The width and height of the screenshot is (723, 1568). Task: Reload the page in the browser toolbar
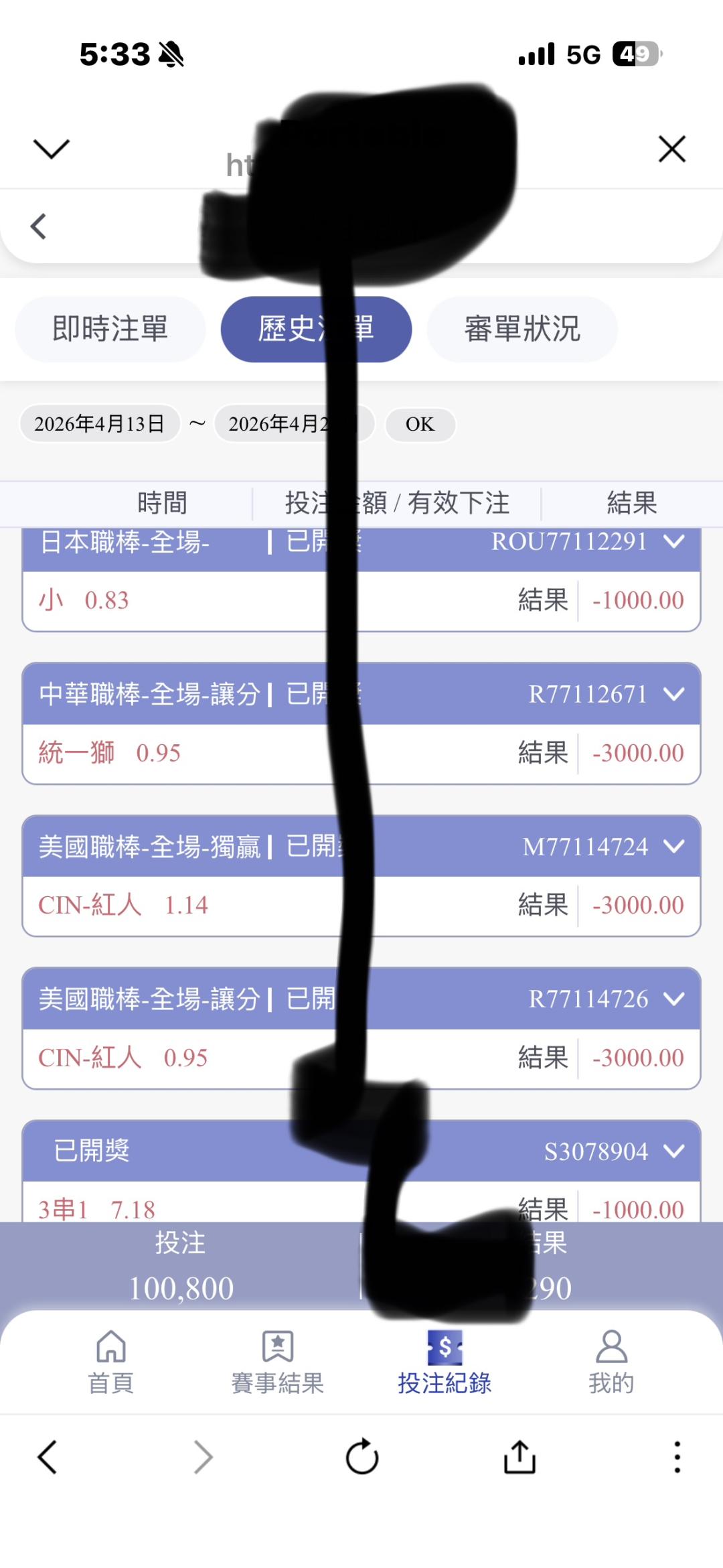pos(362,1457)
